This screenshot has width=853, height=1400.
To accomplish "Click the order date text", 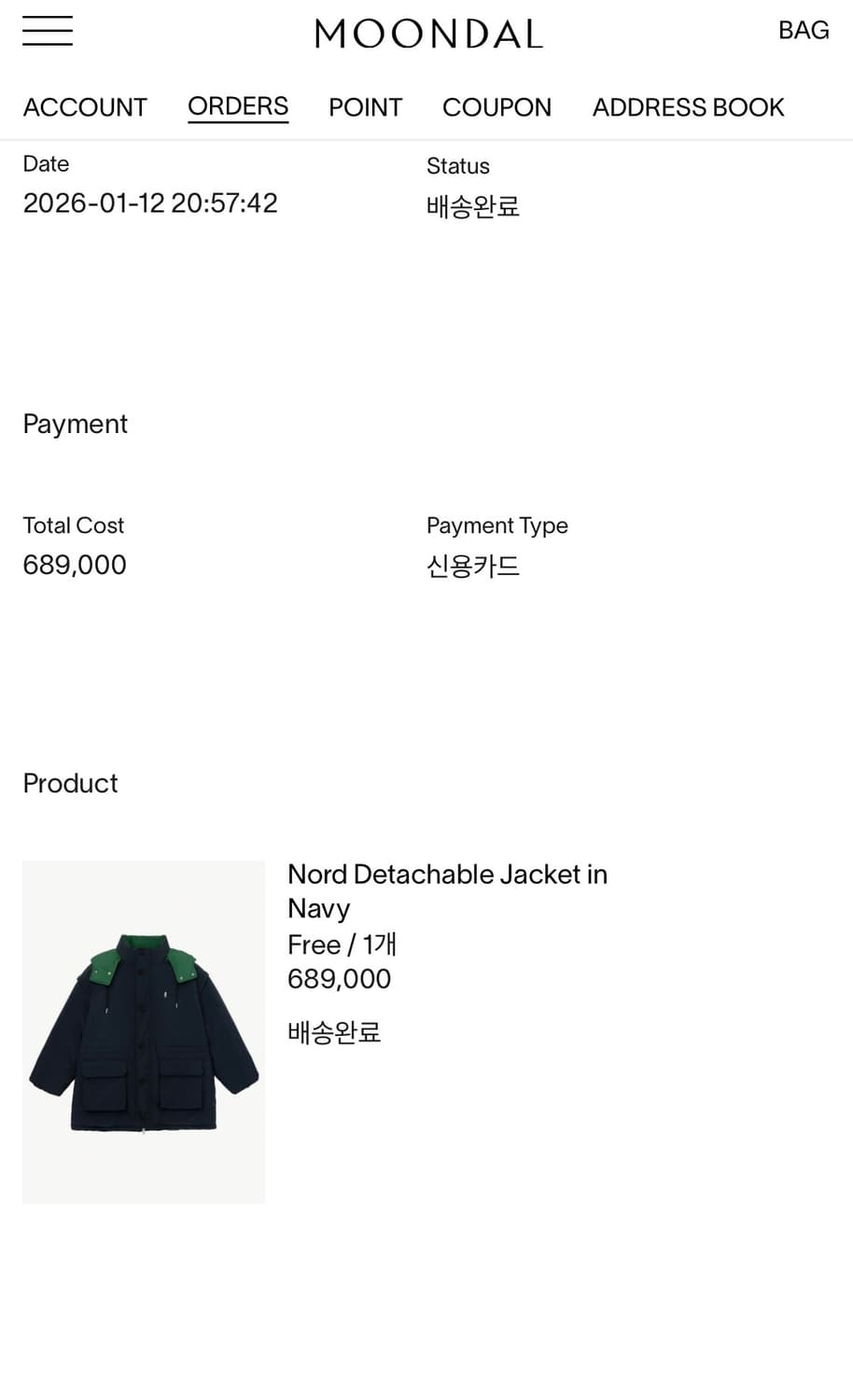I will pyautogui.click(x=149, y=203).
